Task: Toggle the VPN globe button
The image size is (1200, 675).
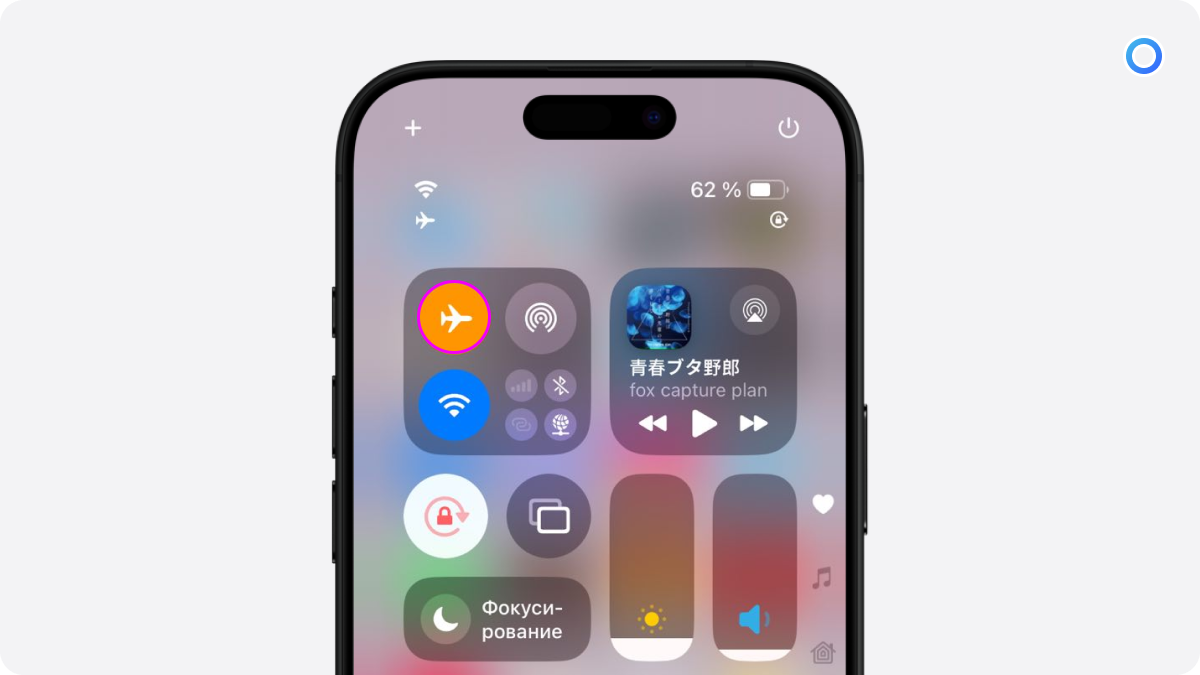Action: (x=561, y=425)
